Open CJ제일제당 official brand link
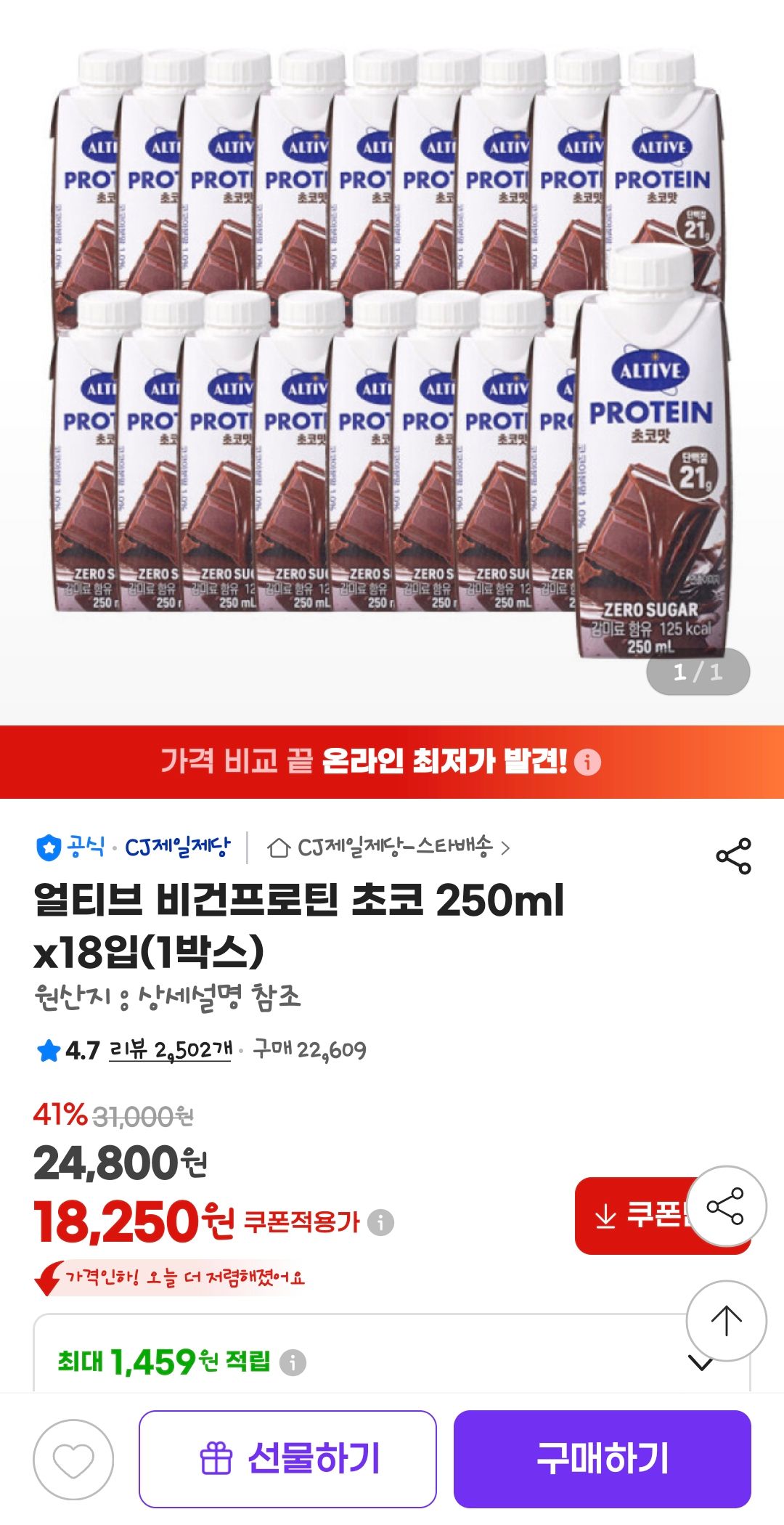 (134, 847)
